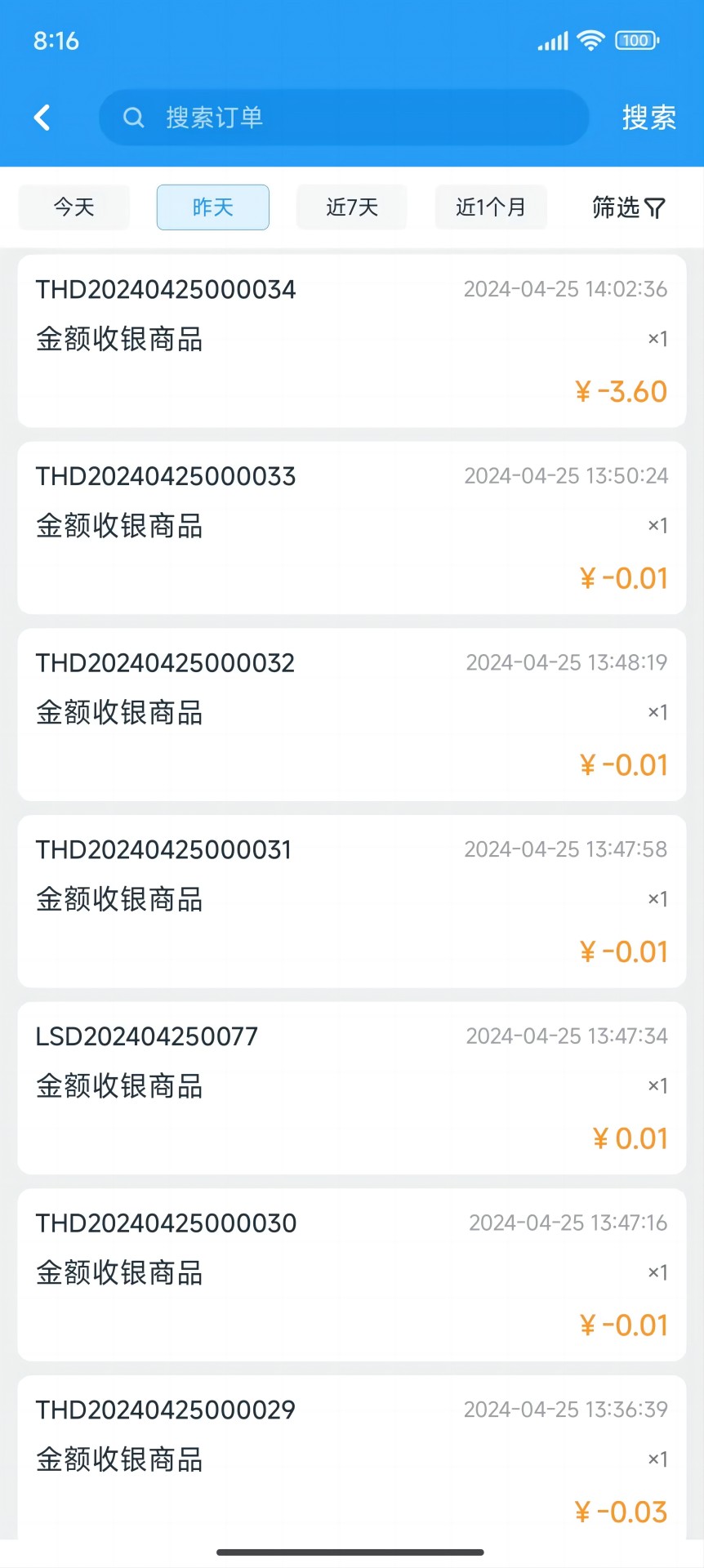Tap the search input field 搜索订单
The image size is (704, 1568).
click(343, 118)
